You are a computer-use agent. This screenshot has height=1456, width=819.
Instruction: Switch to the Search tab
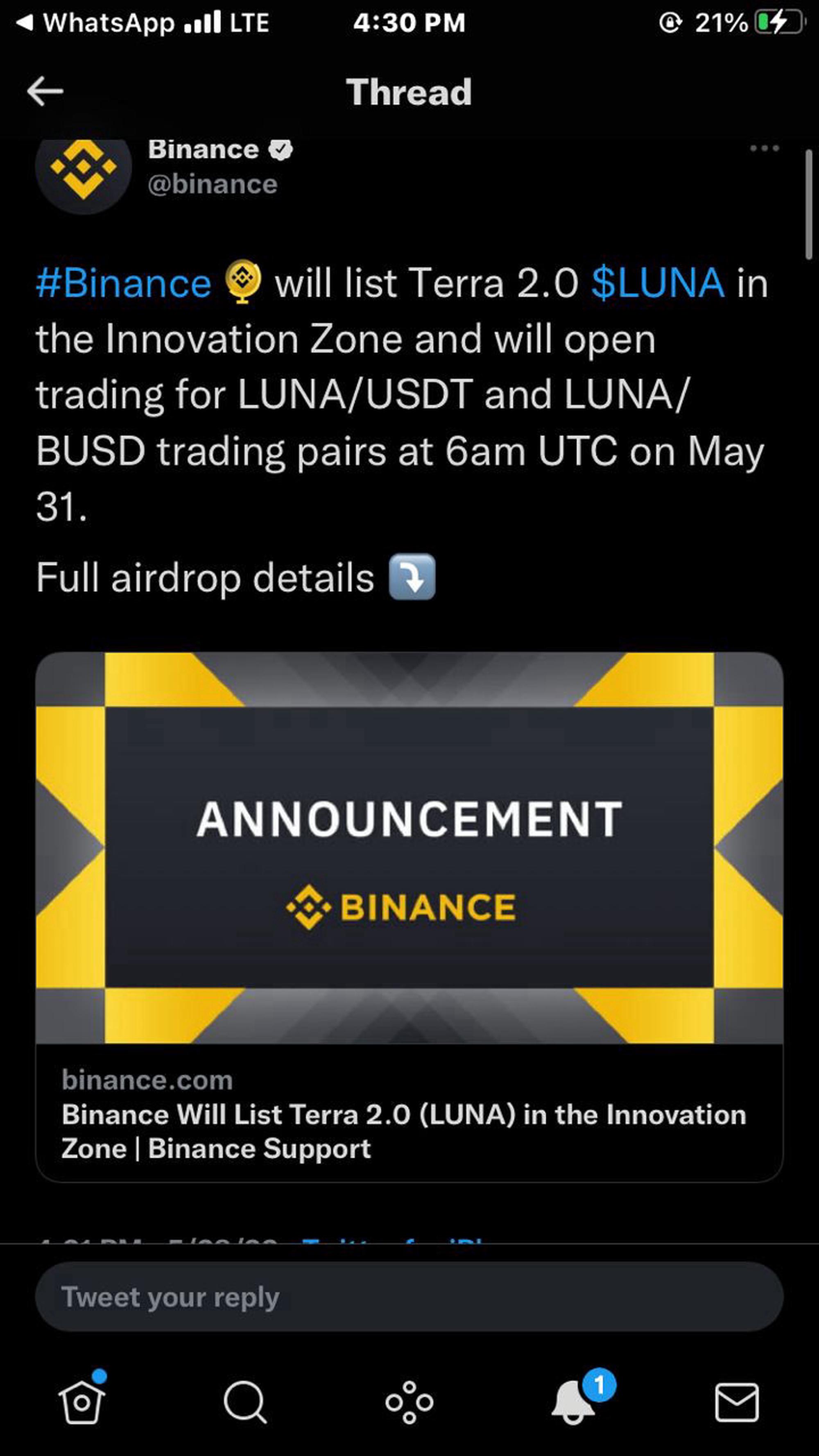245,1402
